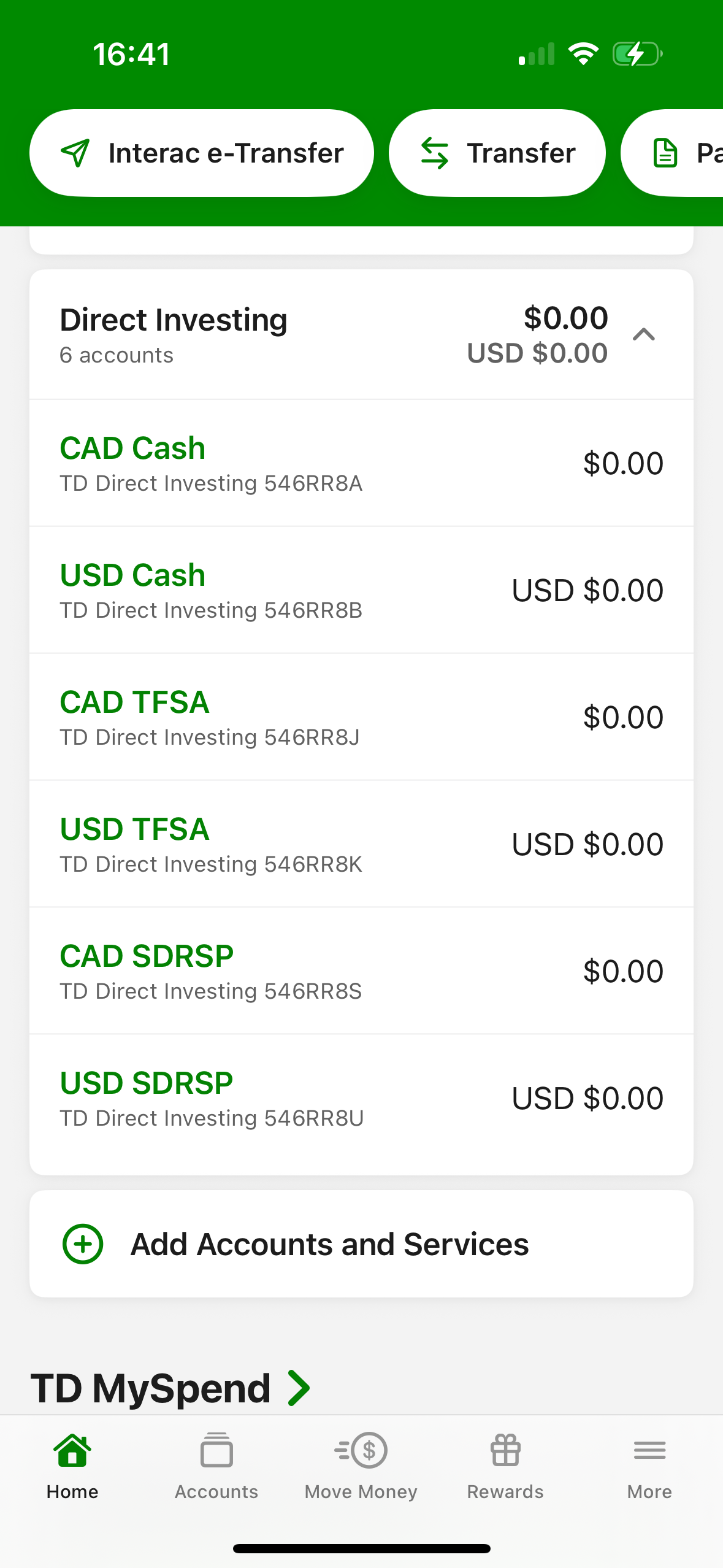Image resolution: width=723 pixels, height=1568 pixels.
Task: View the USD TFSA account
Action: click(361, 844)
